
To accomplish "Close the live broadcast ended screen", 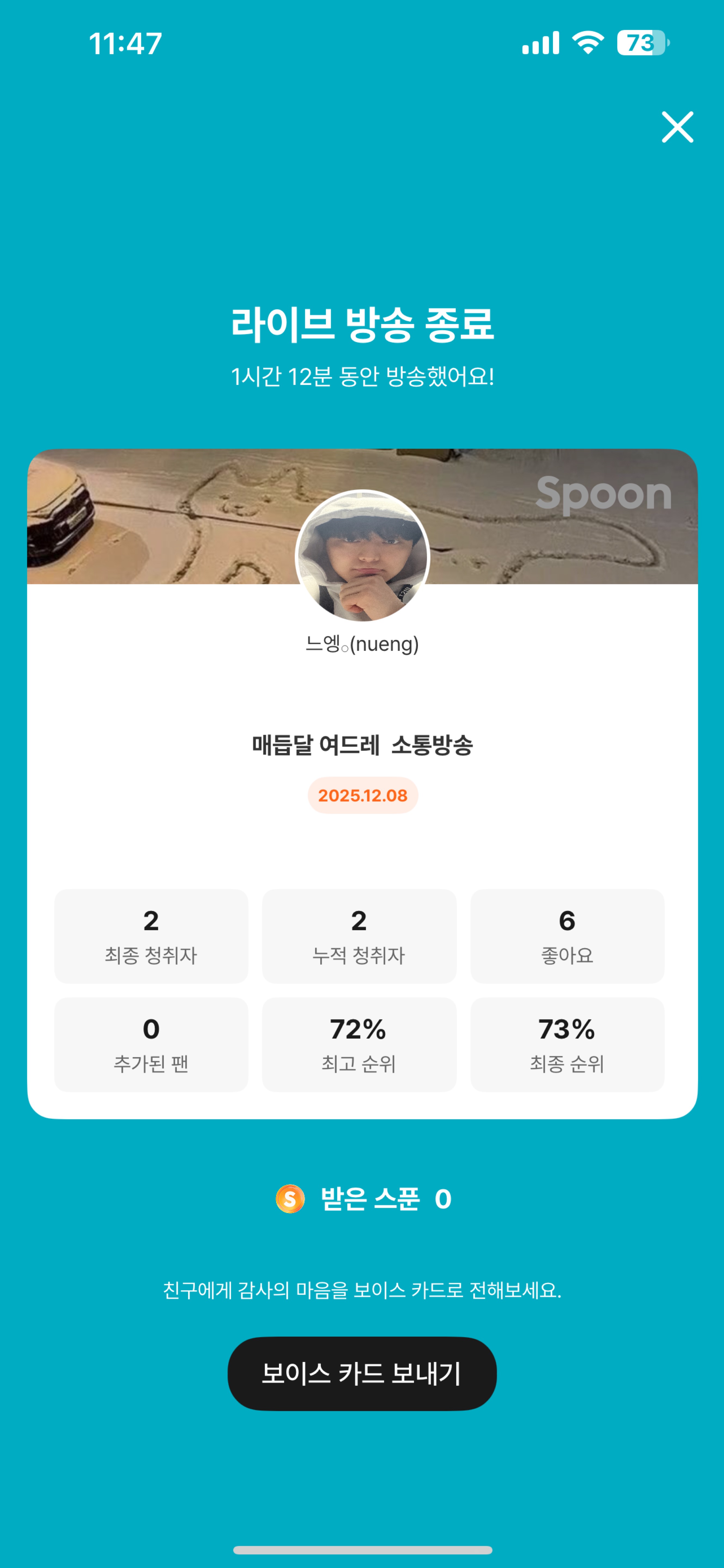I will [x=677, y=127].
